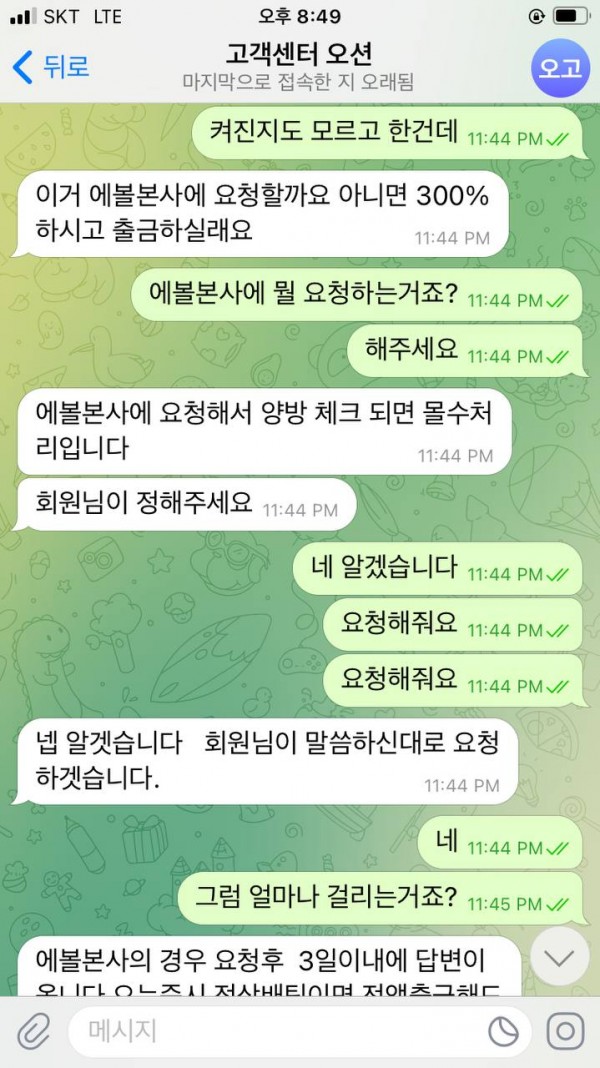
Task: Tap the attachment paperclip icon
Action: coord(33,1031)
